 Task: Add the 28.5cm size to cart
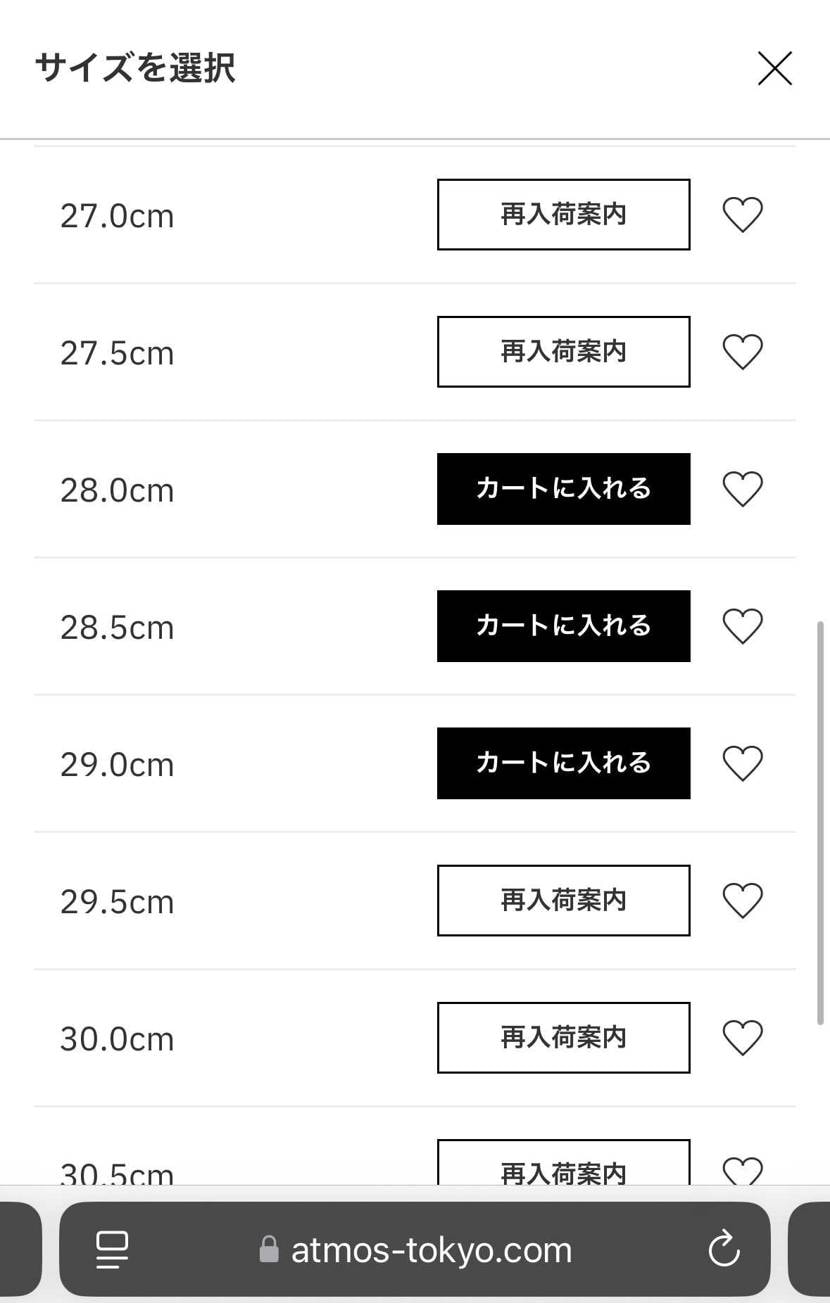[x=562, y=626]
